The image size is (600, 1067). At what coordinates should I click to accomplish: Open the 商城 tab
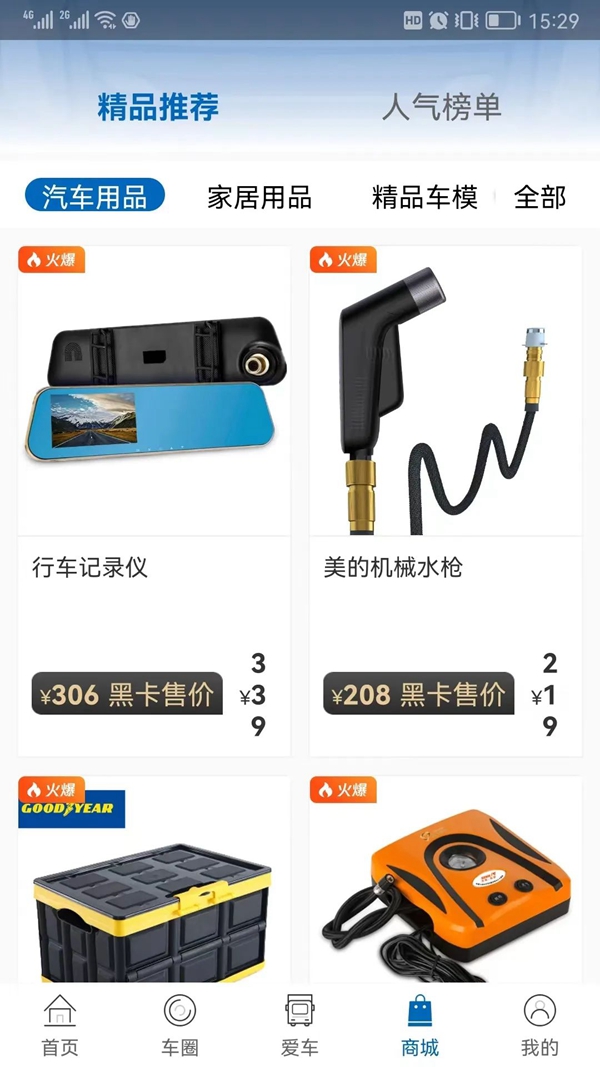[420, 1025]
